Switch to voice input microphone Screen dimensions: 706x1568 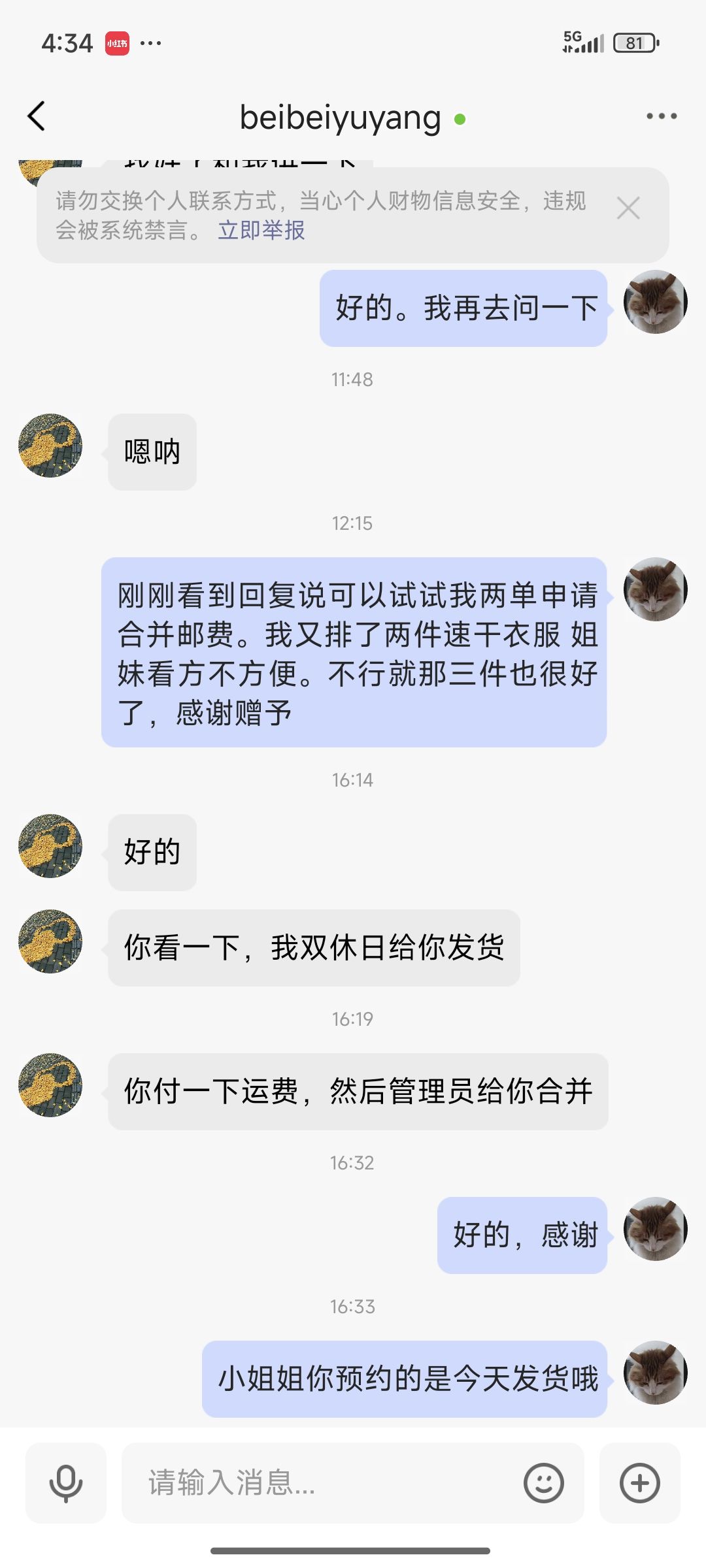tap(66, 1483)
